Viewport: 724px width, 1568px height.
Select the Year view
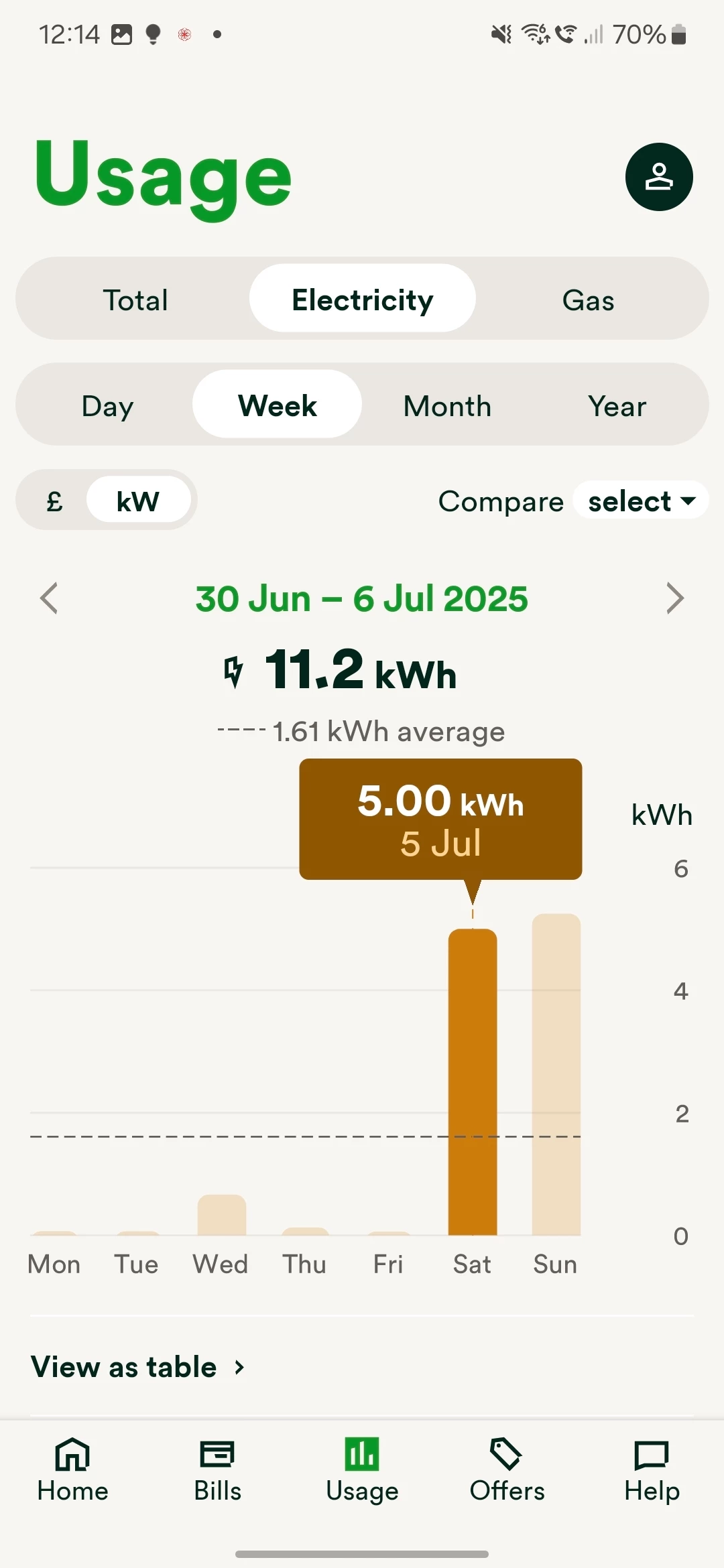tap(617, 406)
